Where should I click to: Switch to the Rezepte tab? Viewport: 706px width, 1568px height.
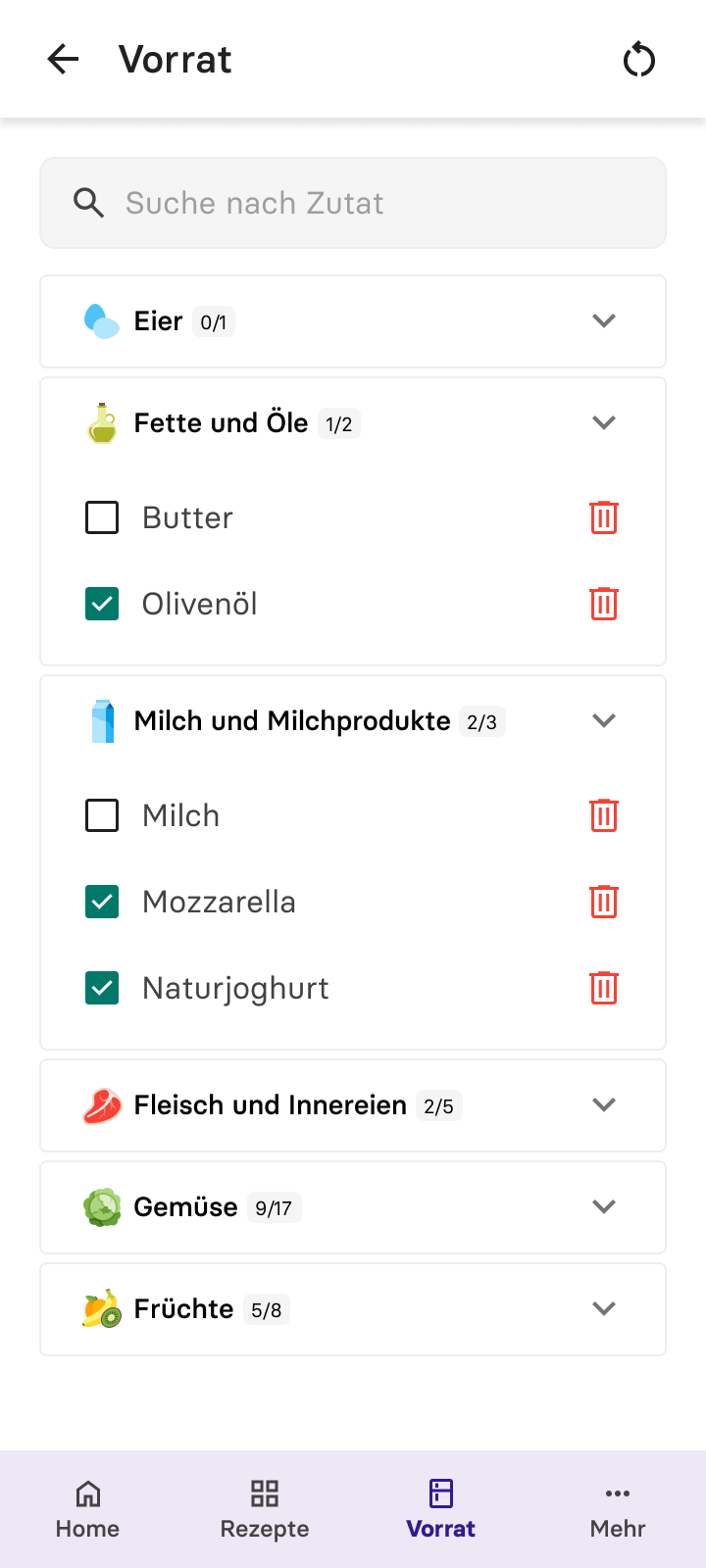pyautogui.click(x=264, y=1509)
